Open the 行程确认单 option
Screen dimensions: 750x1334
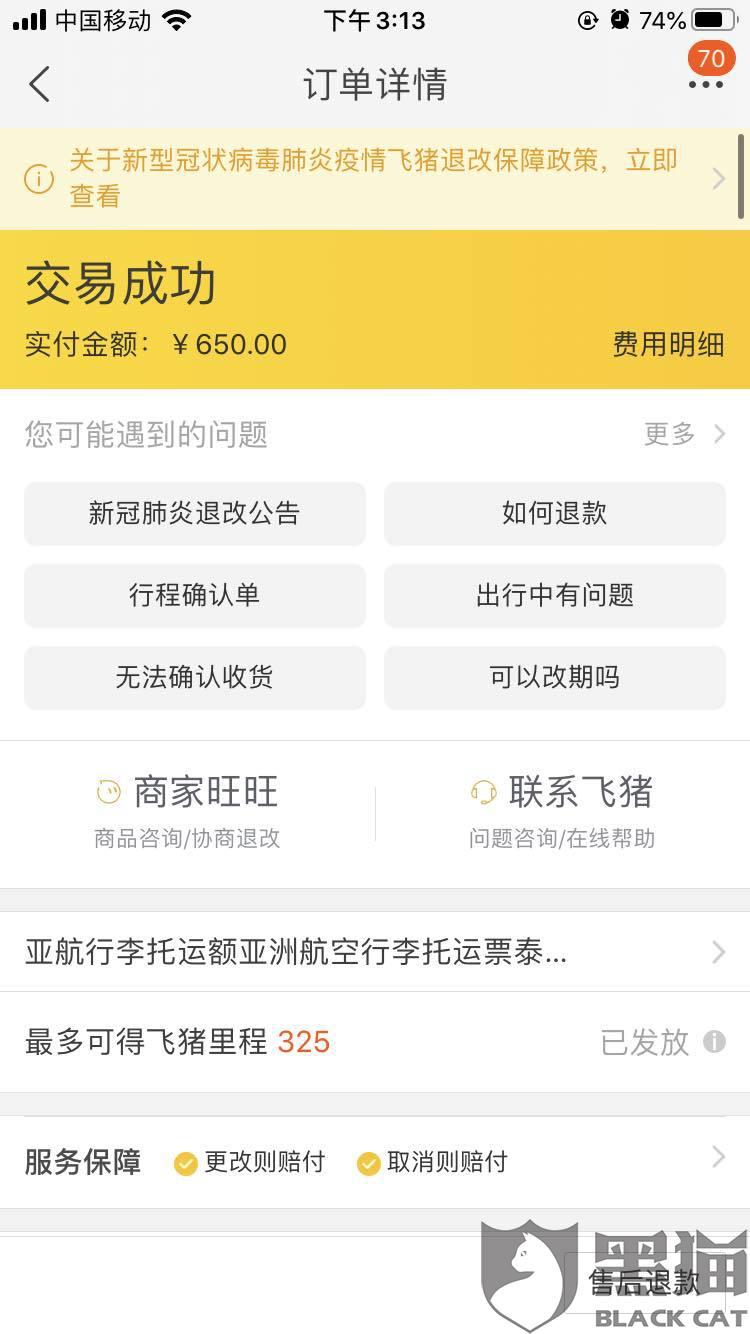click(195, 596)
